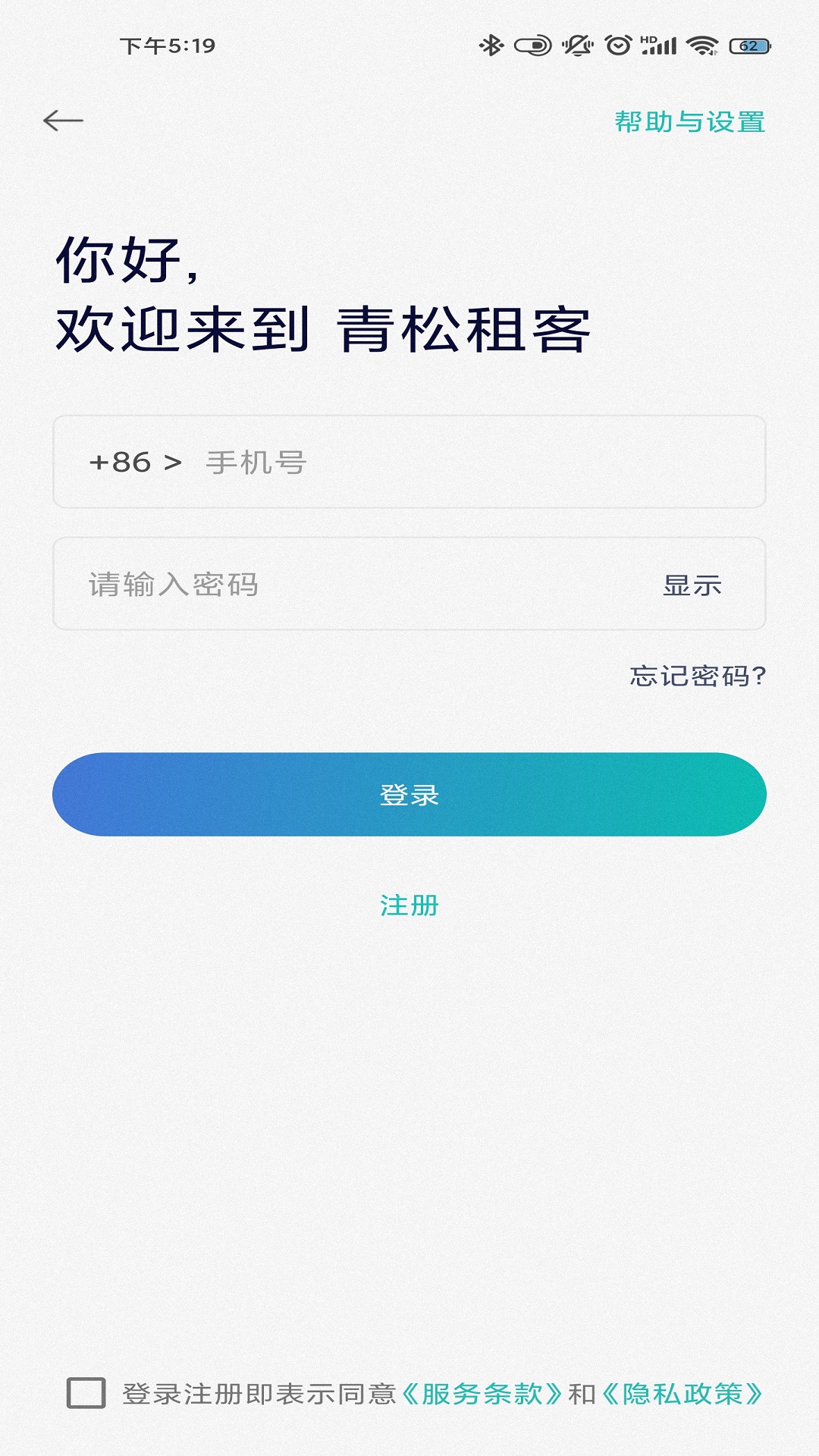Open the 忘记密码? link
The height and width of the screenshot is (1456, 819).
tap(698, 675)
